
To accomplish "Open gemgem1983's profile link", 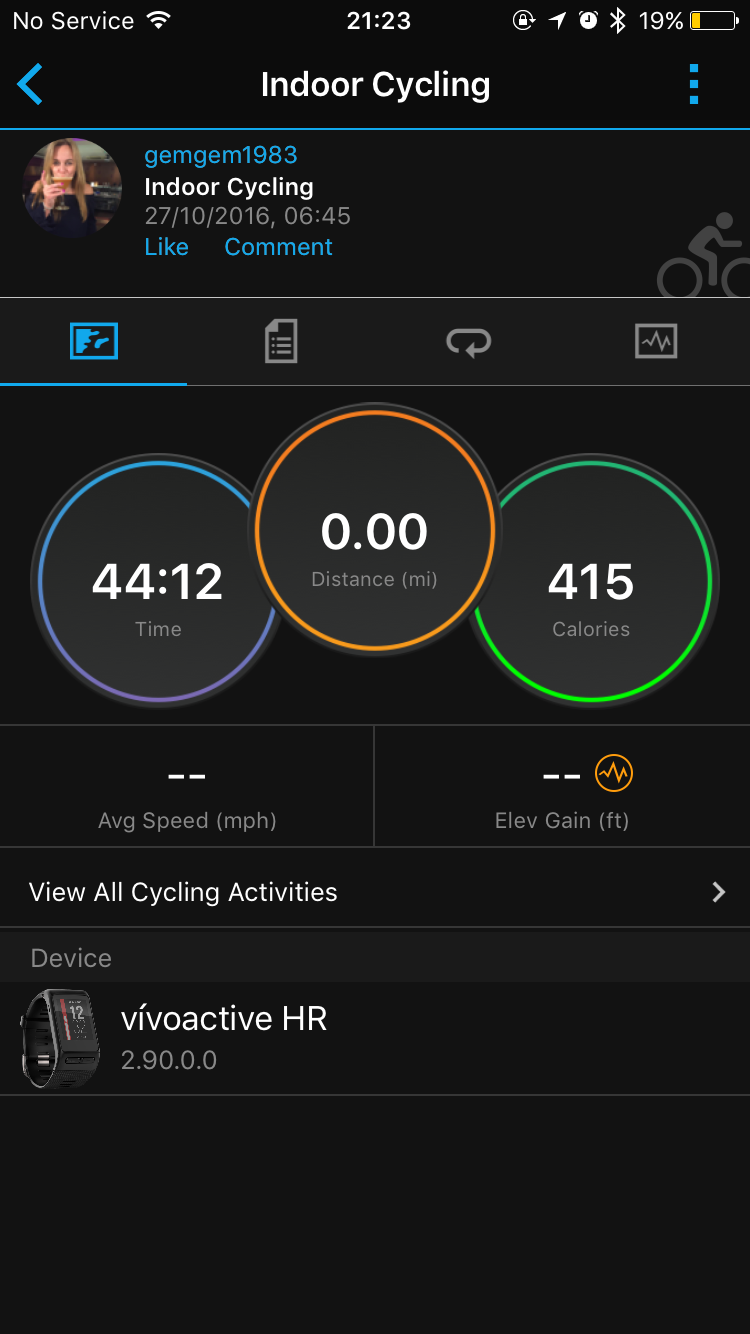I will pyautogui.click(x=220, y=155).
